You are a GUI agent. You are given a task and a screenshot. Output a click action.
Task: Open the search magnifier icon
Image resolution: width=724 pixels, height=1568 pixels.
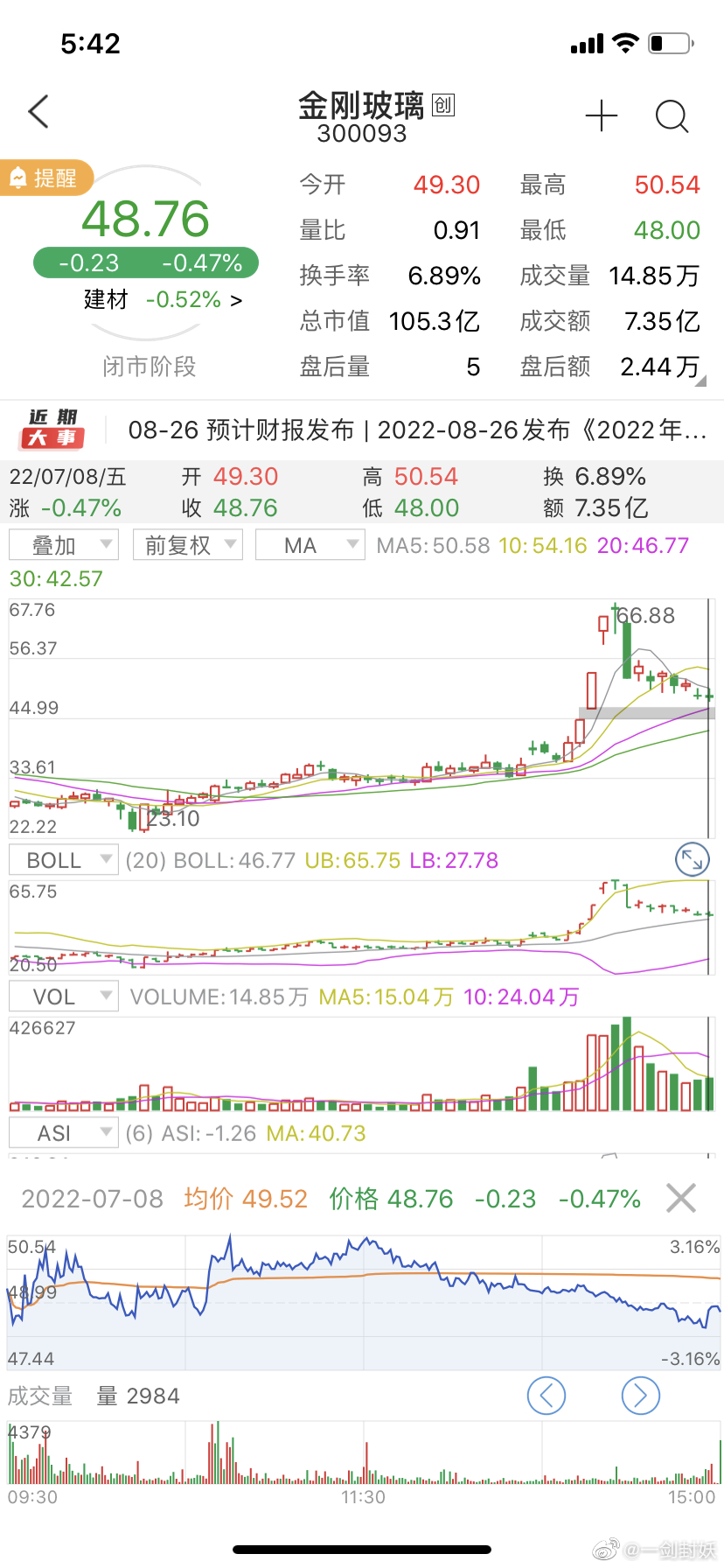coord(672,115)
